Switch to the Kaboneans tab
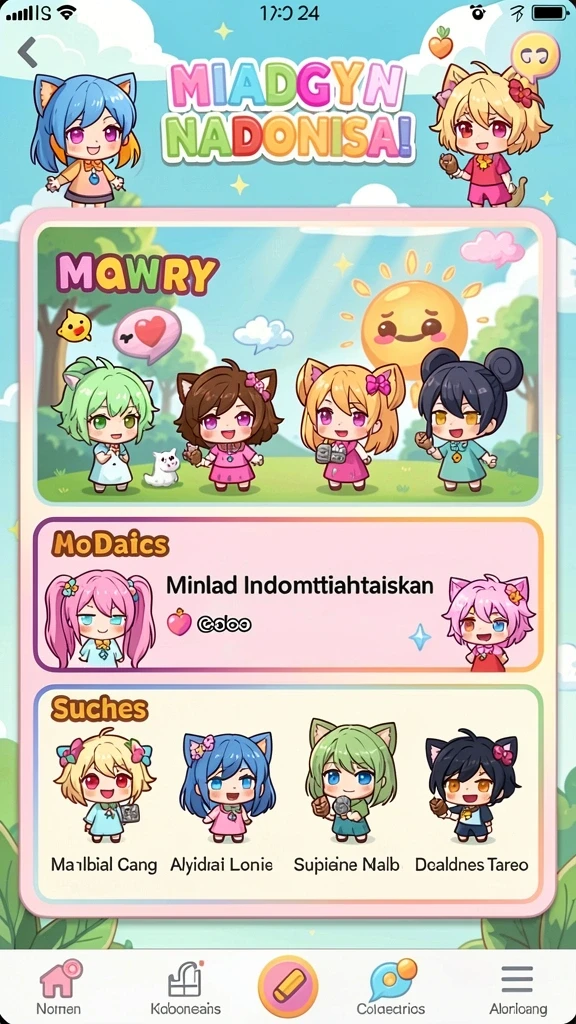Image resolution: width=576 pixels, height=1024 pixels. tap(185, 986)
